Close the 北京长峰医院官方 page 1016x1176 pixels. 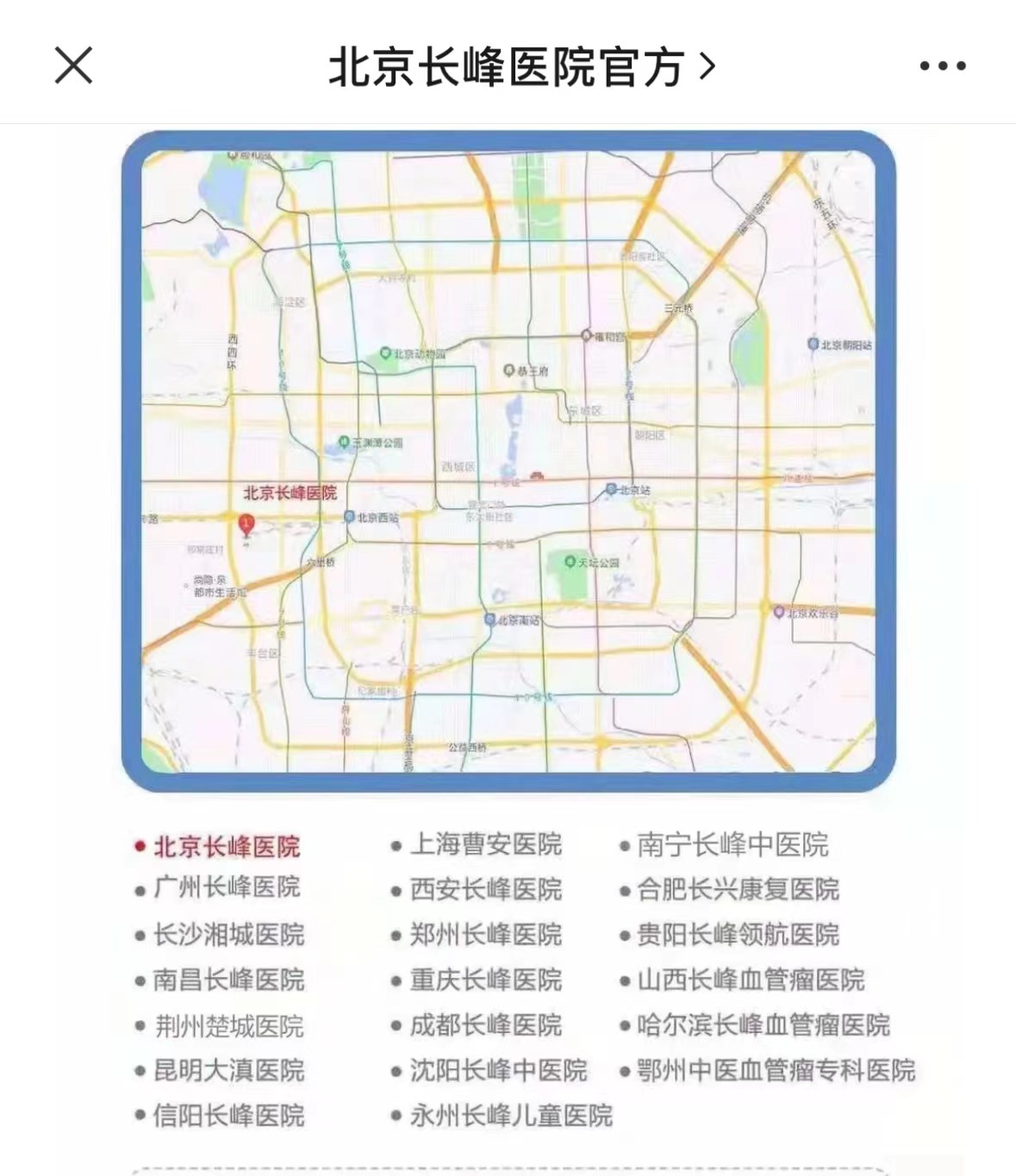[x=73, y=65]
